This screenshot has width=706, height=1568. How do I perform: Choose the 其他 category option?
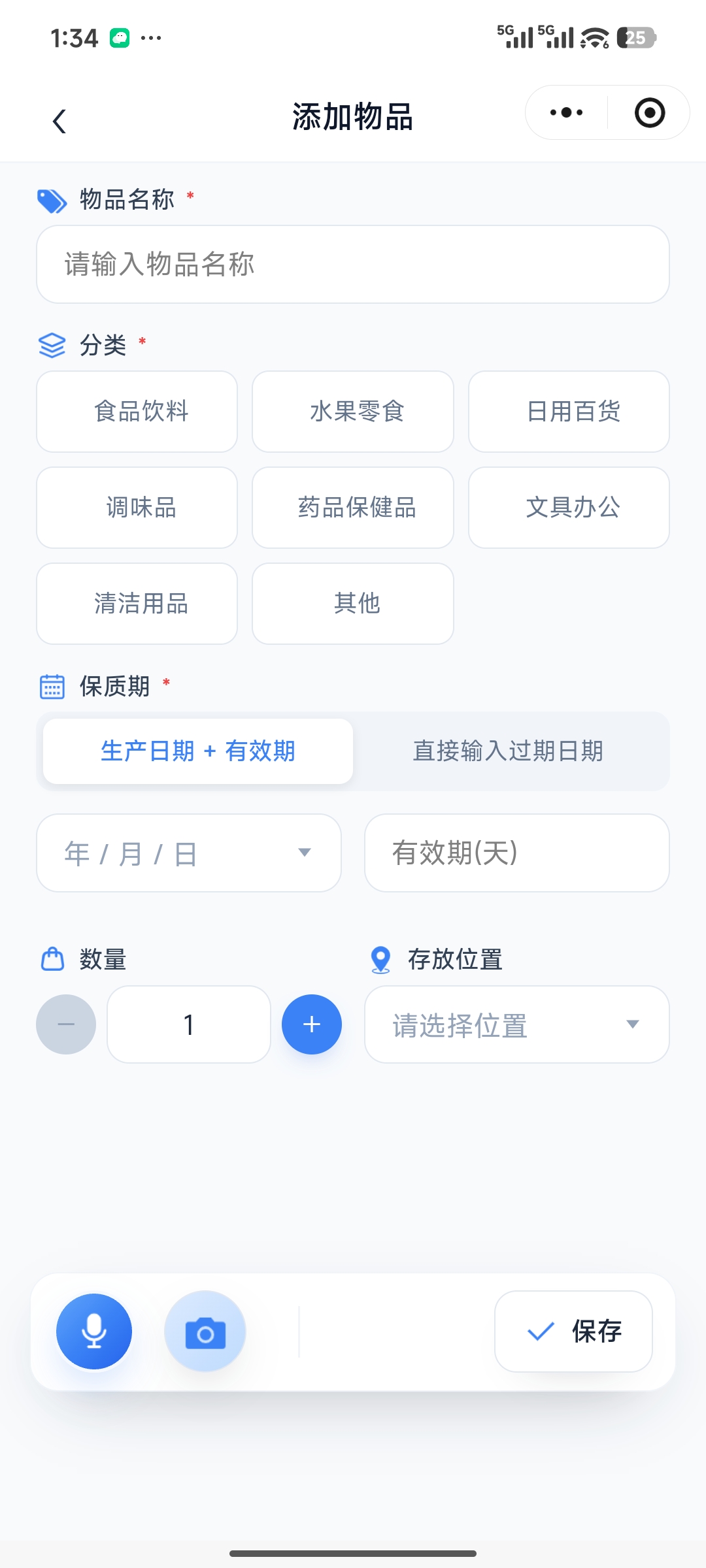[352, 604]
